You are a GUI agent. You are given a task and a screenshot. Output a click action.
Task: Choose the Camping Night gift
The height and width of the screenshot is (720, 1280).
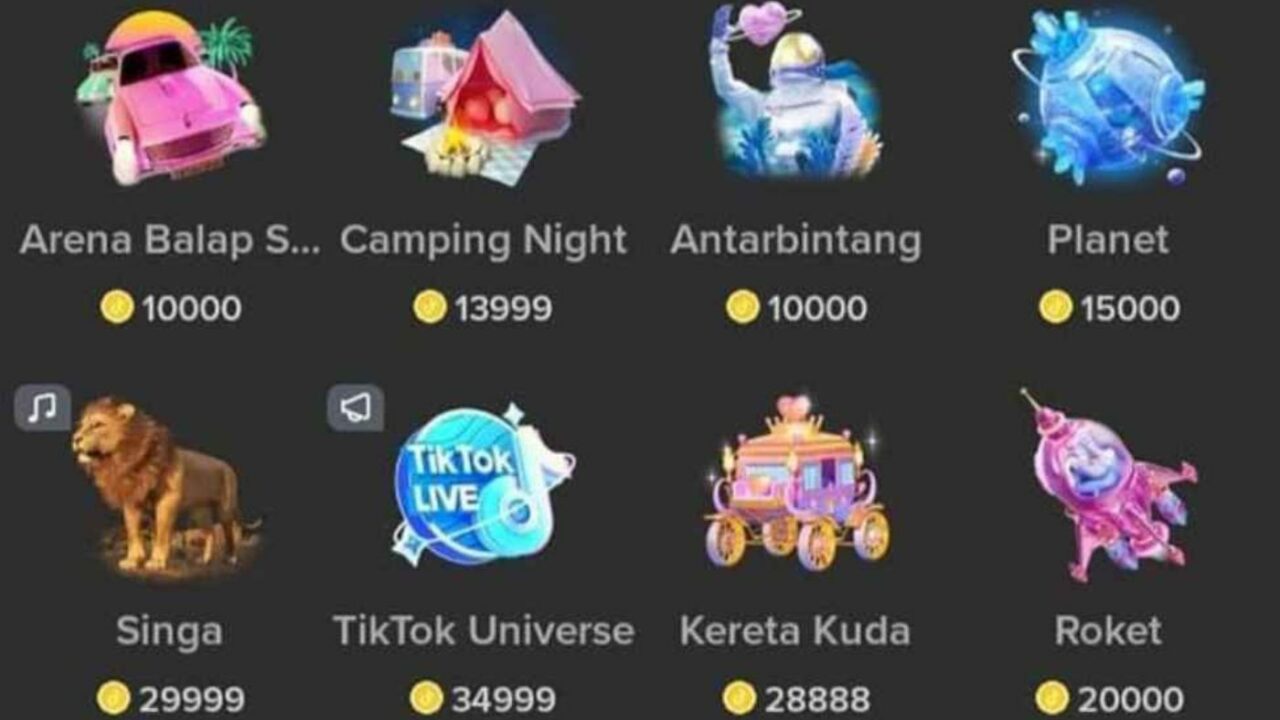click(x=485, y=100)
